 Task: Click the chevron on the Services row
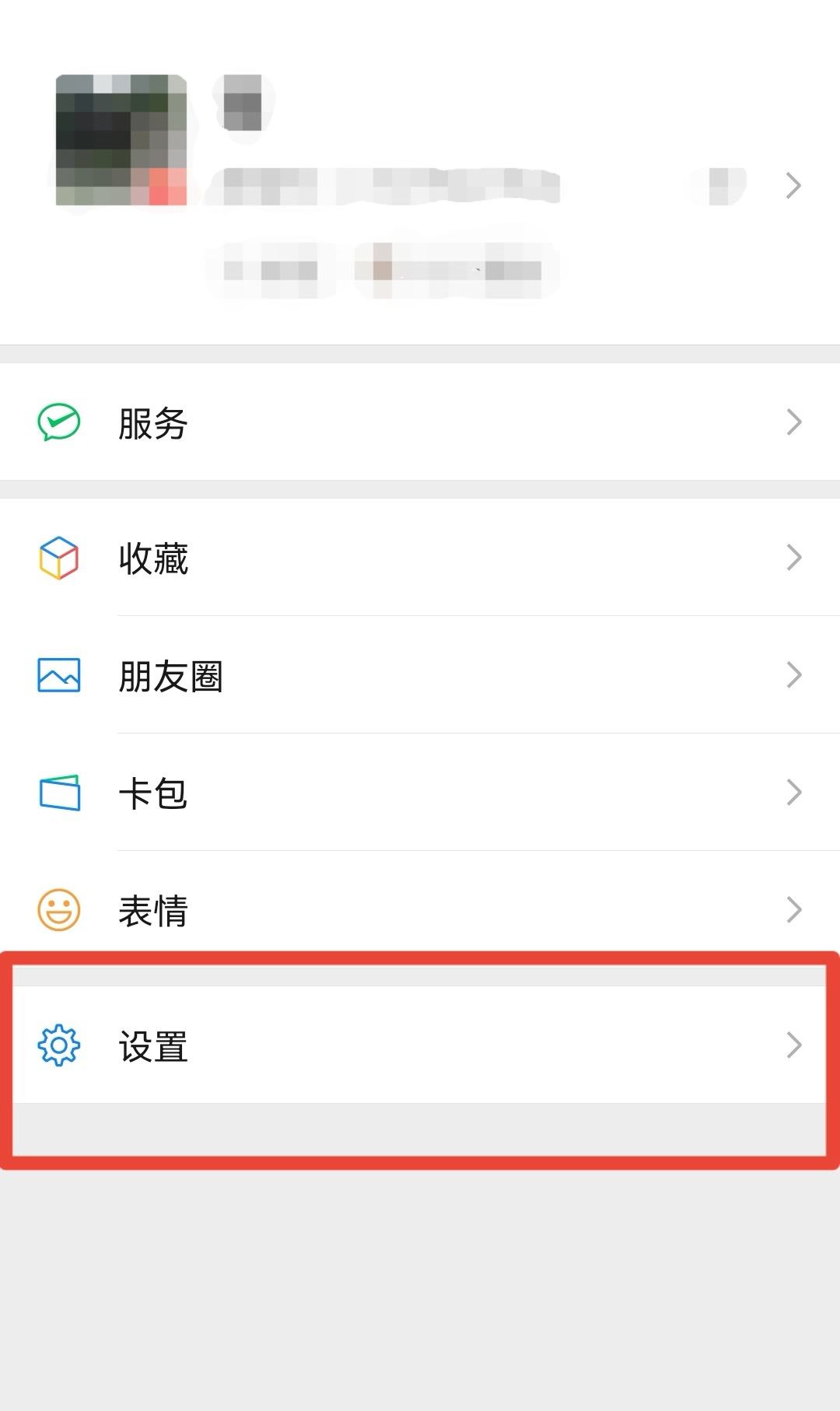pyautogui.click(x=794, y=422)
